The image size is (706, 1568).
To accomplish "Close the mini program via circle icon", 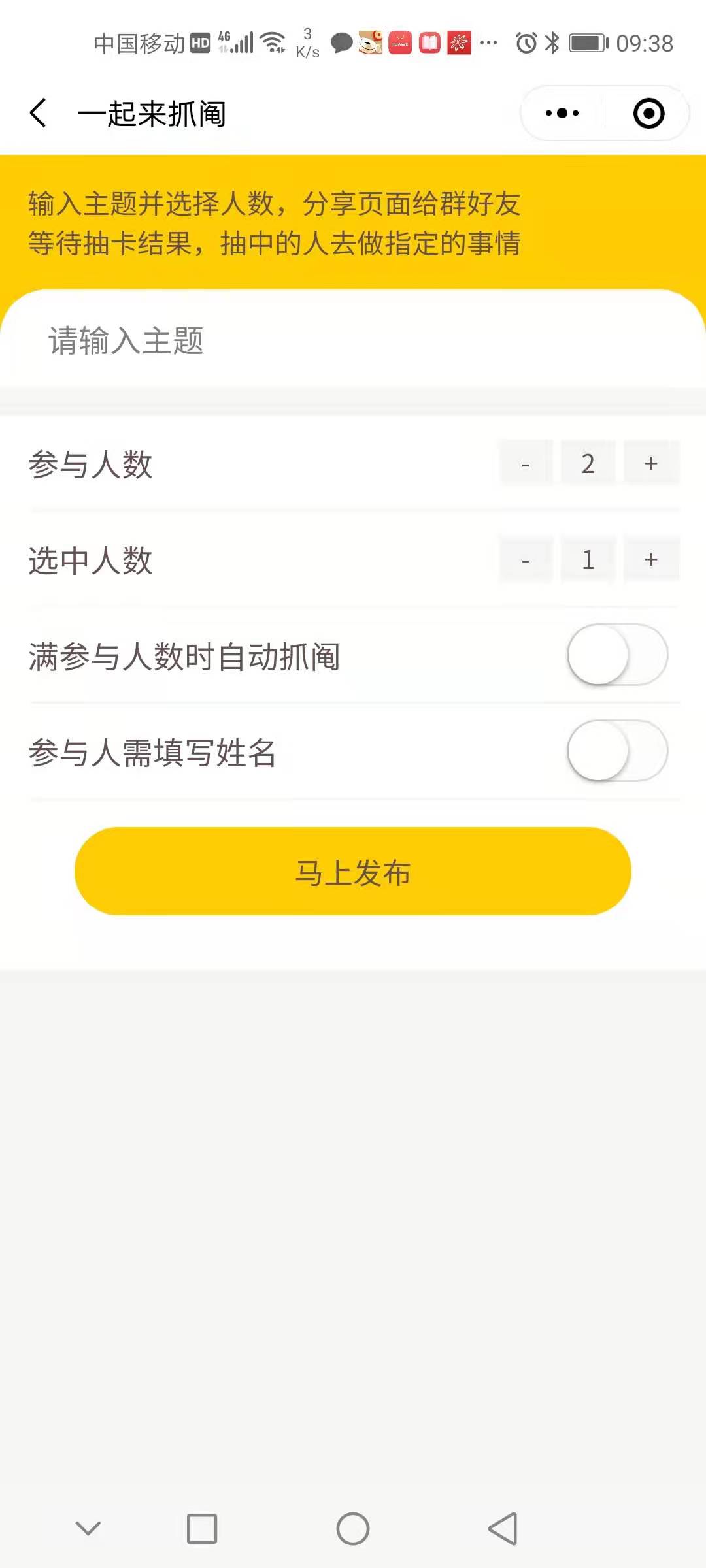I will 648,113.
